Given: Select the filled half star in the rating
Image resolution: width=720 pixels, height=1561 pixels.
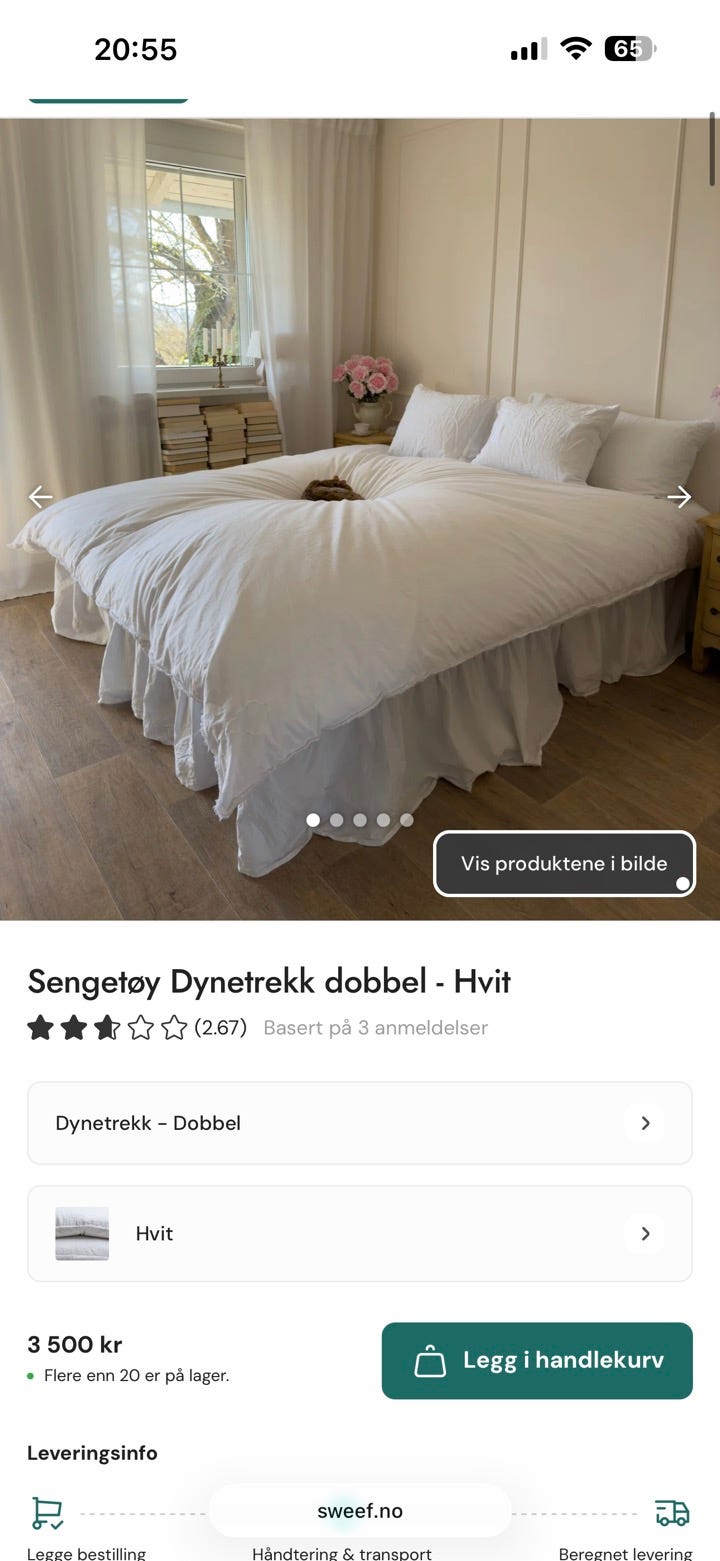Looking at the screenshot, I should pos(108,1027).
